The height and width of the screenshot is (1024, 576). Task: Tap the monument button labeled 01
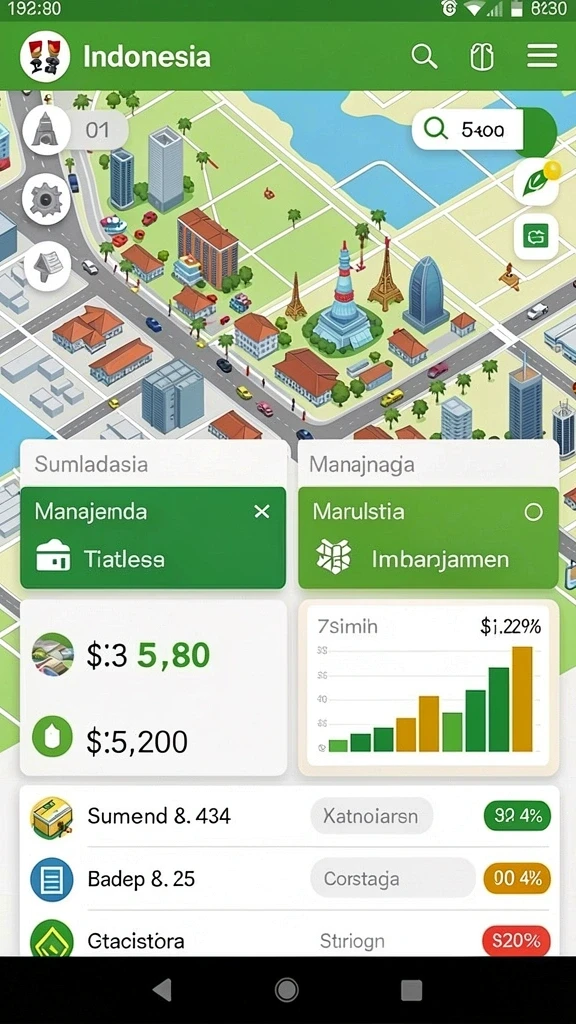(x=75, y=130)
